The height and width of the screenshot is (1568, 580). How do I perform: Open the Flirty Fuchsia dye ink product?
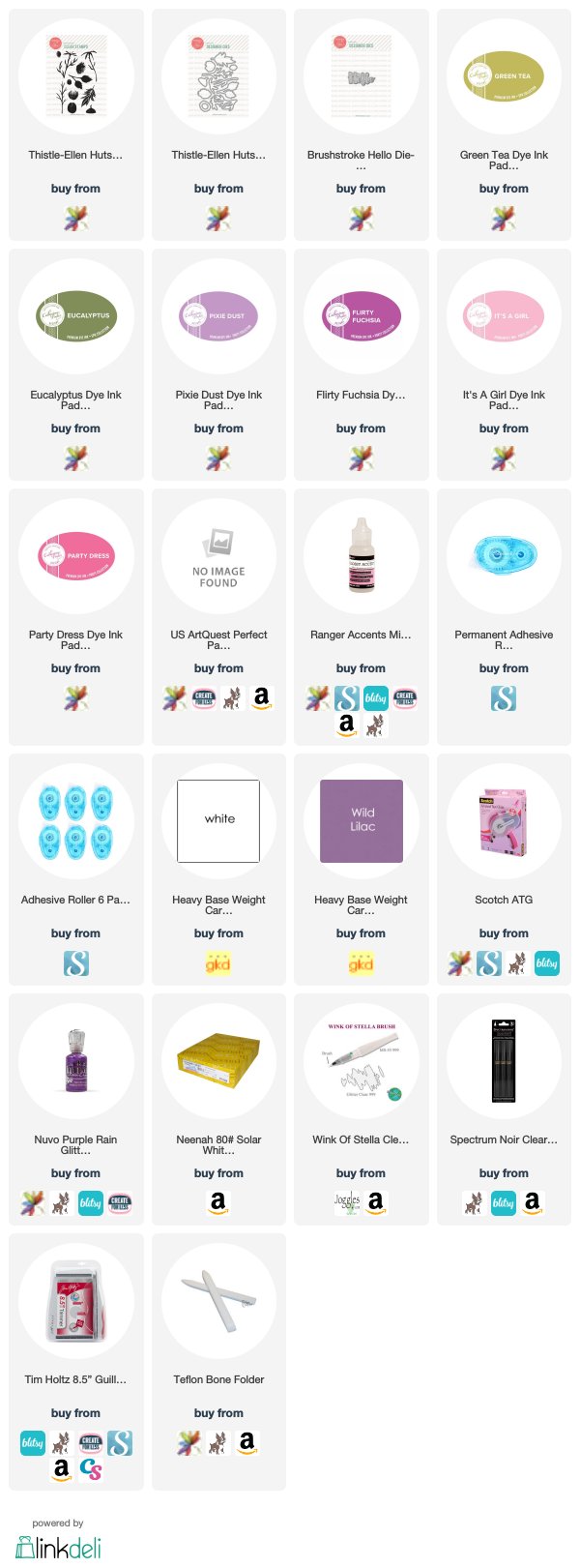pos(361,316)
